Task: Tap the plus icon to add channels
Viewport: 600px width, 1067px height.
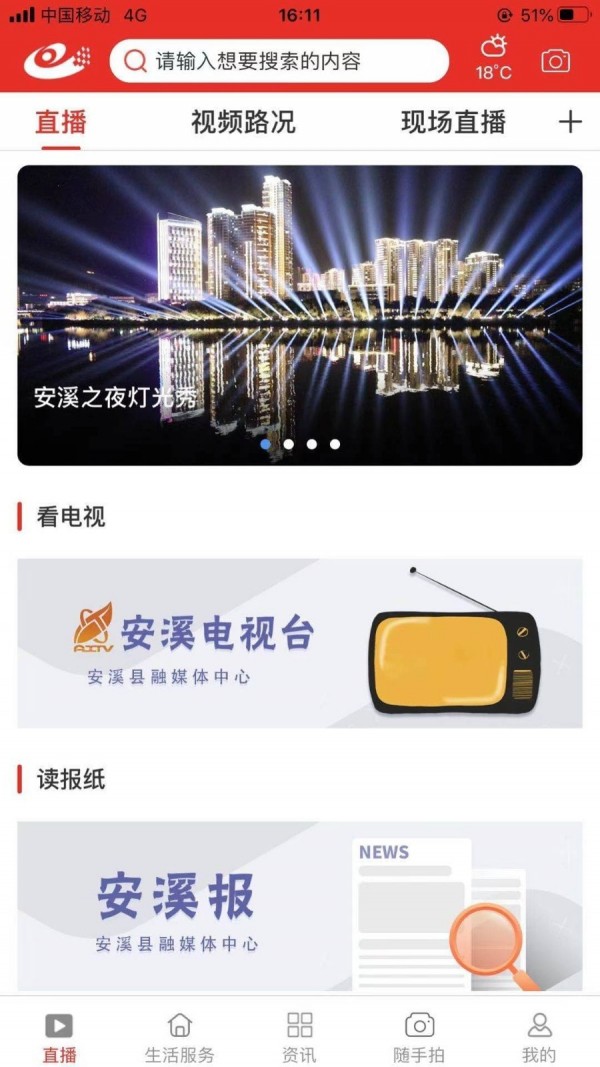Action: pyautogui.click(x=570, y=122)
